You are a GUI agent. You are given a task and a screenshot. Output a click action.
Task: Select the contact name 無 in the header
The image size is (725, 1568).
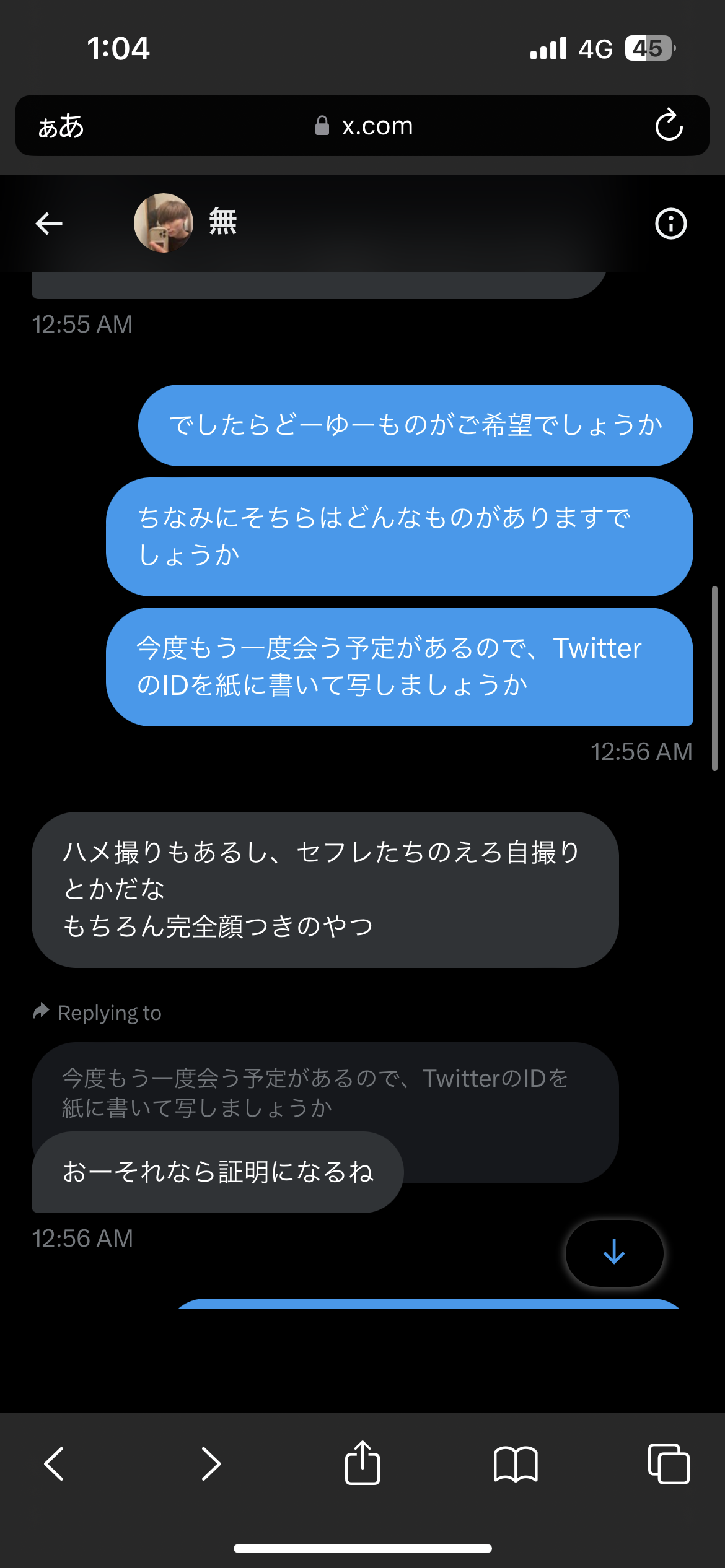(223, 222)
